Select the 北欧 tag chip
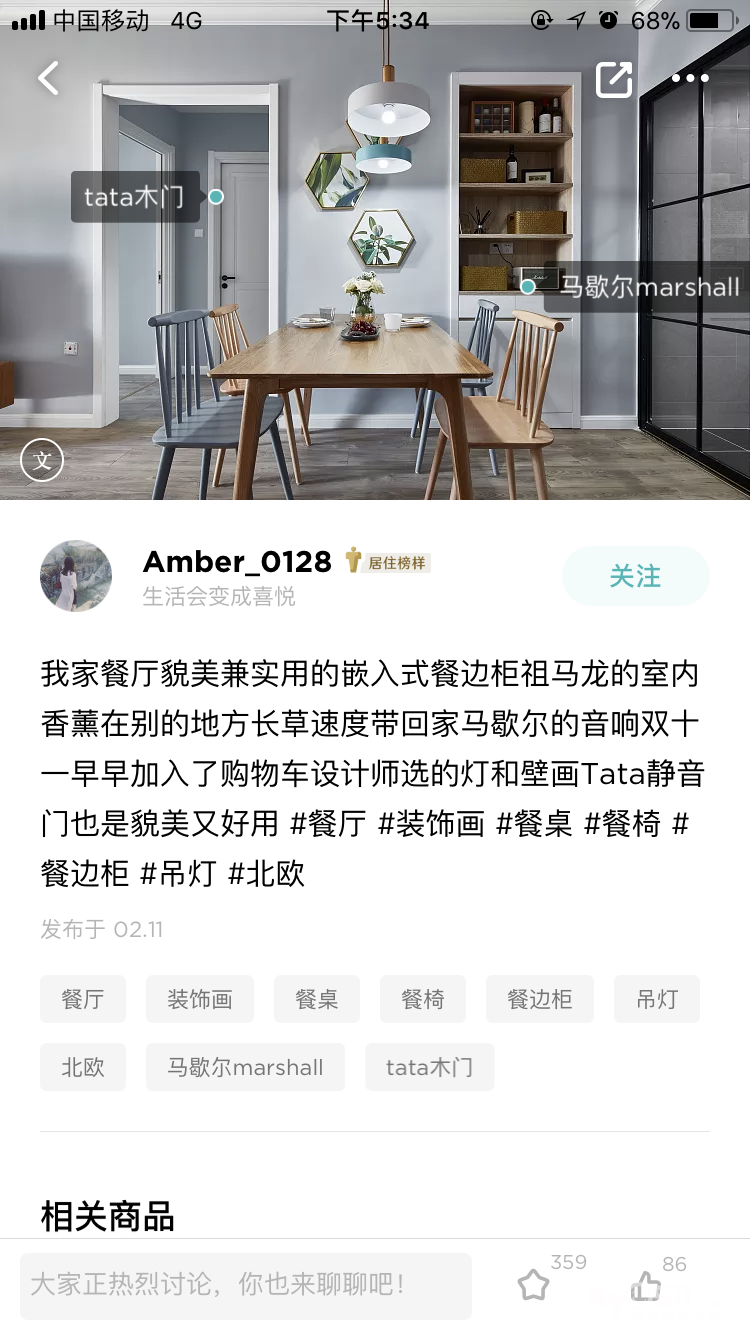This screenshot has height=1334, width=750. click(x=83, y=1067)
